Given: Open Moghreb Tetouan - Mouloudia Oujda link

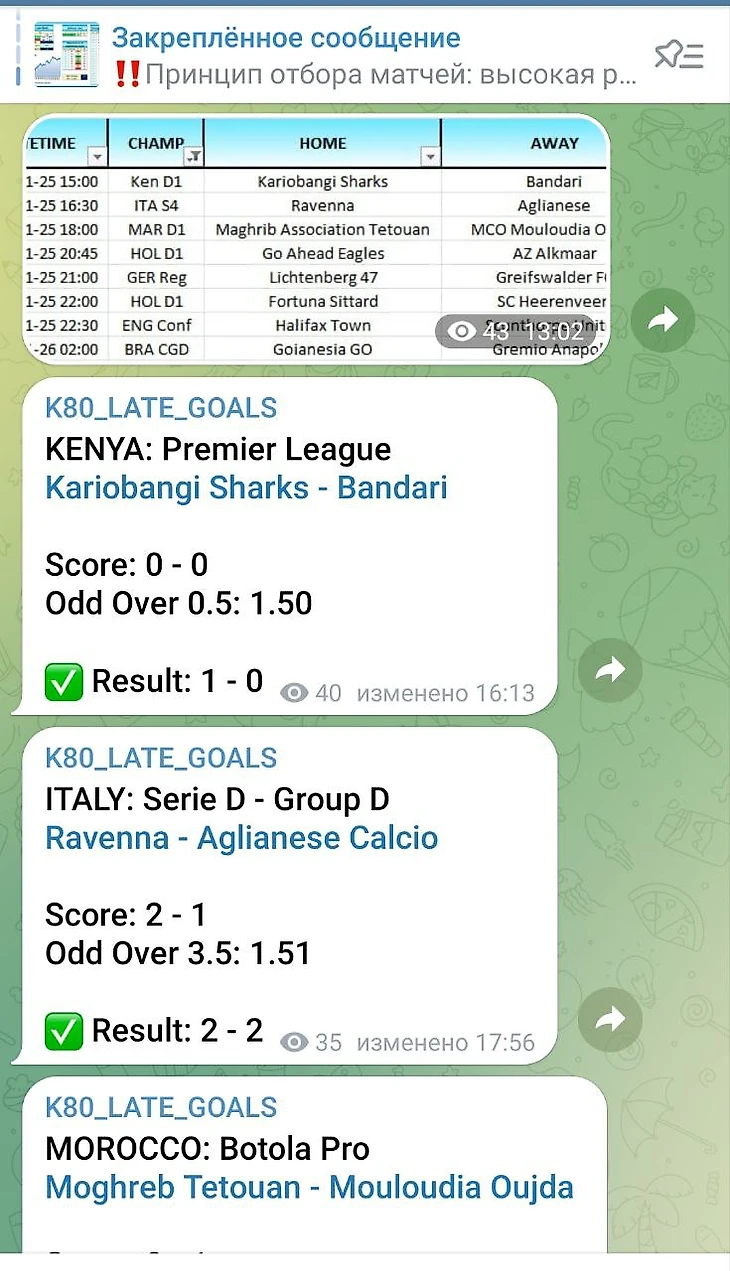Looking at the screenshot, I should (310, 1188).
